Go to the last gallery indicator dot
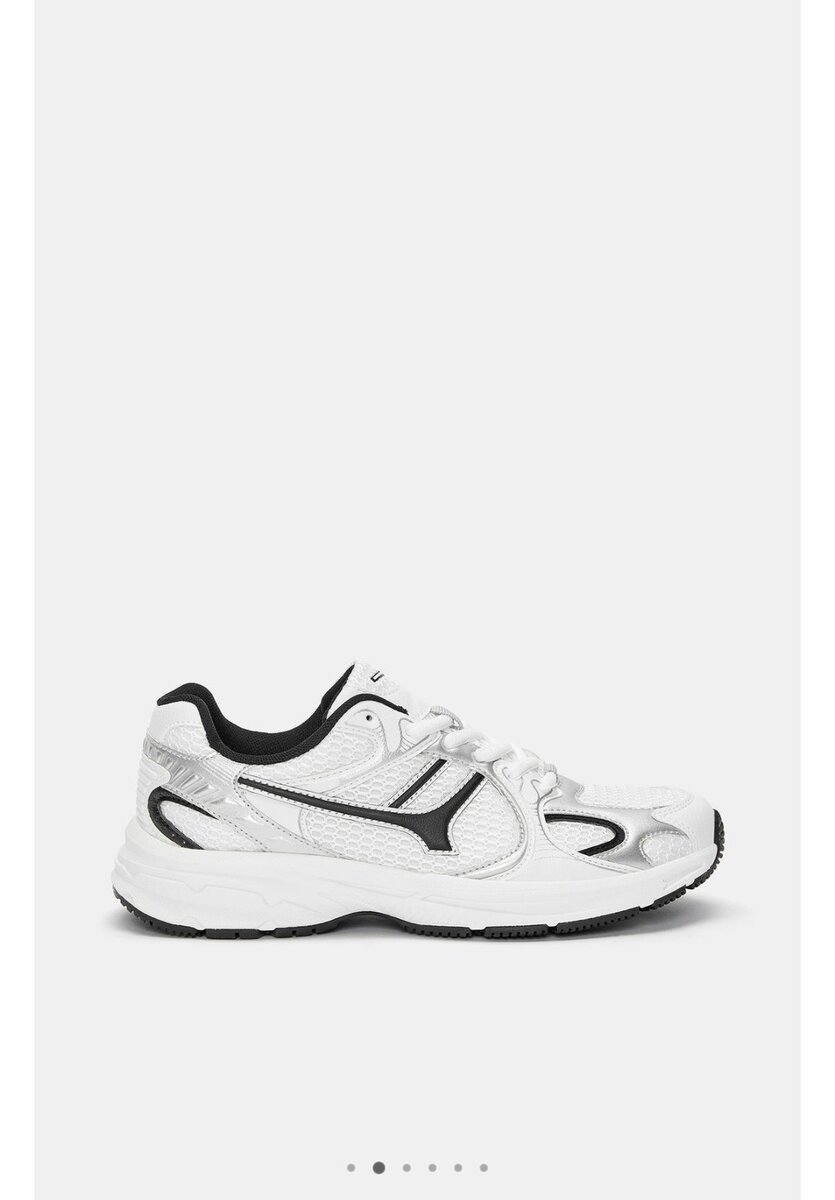The width and height of the screenshot is (835, 1200). (484, 1167)
